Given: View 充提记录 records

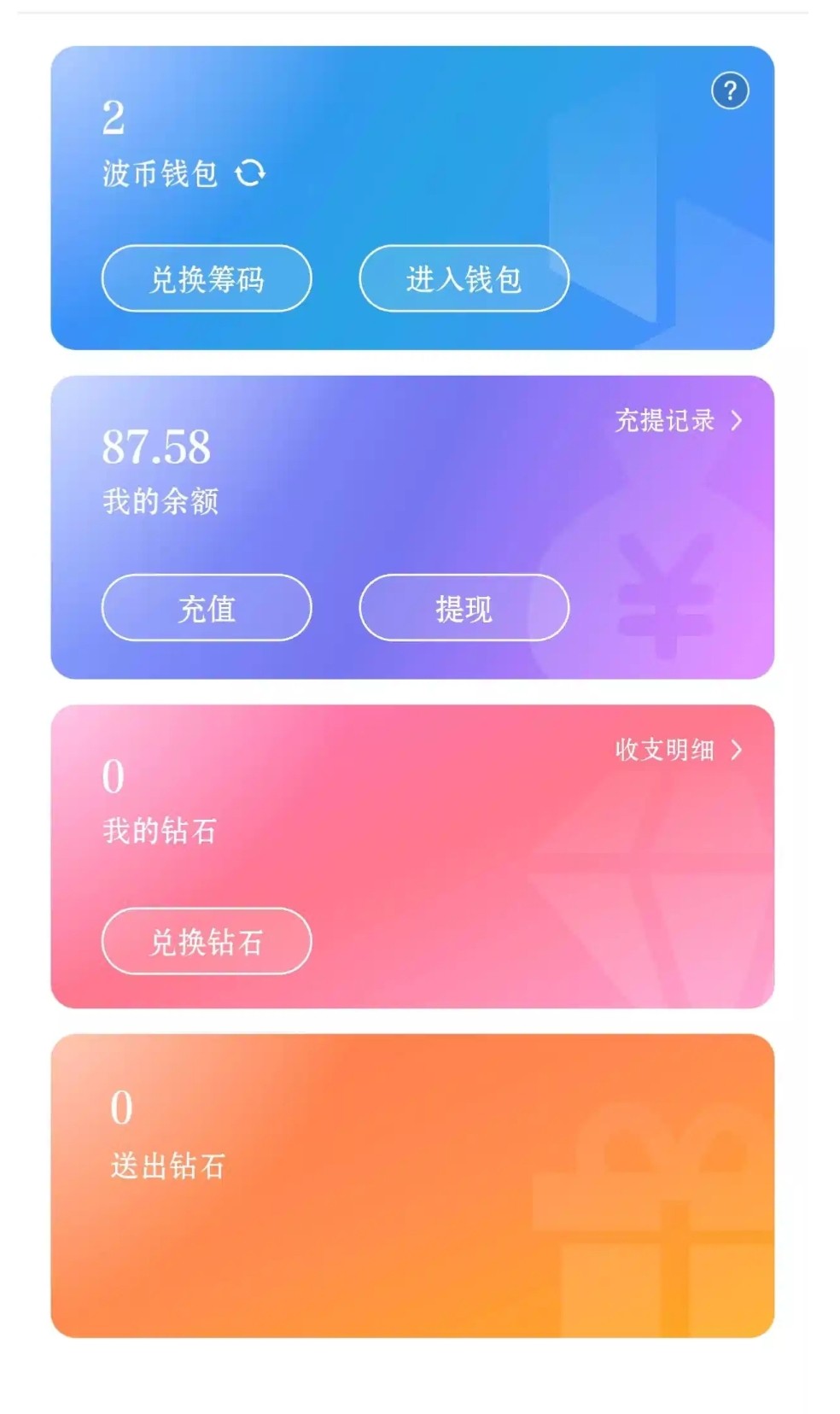Looking at the screenshot, I should (x=678, y=420).
